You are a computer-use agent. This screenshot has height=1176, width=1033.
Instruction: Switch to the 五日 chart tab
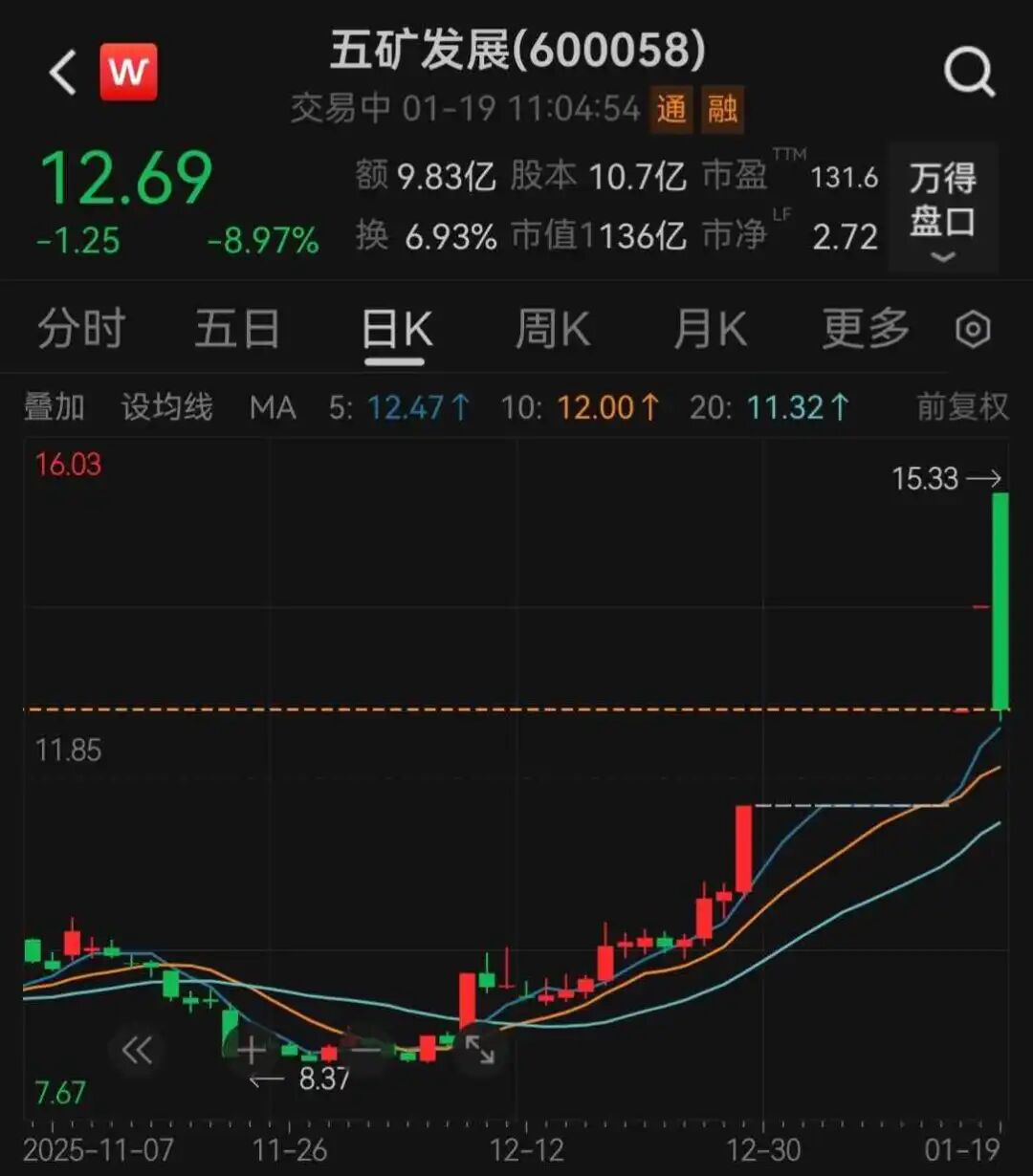pyautogui.click(x=237, y=330)
